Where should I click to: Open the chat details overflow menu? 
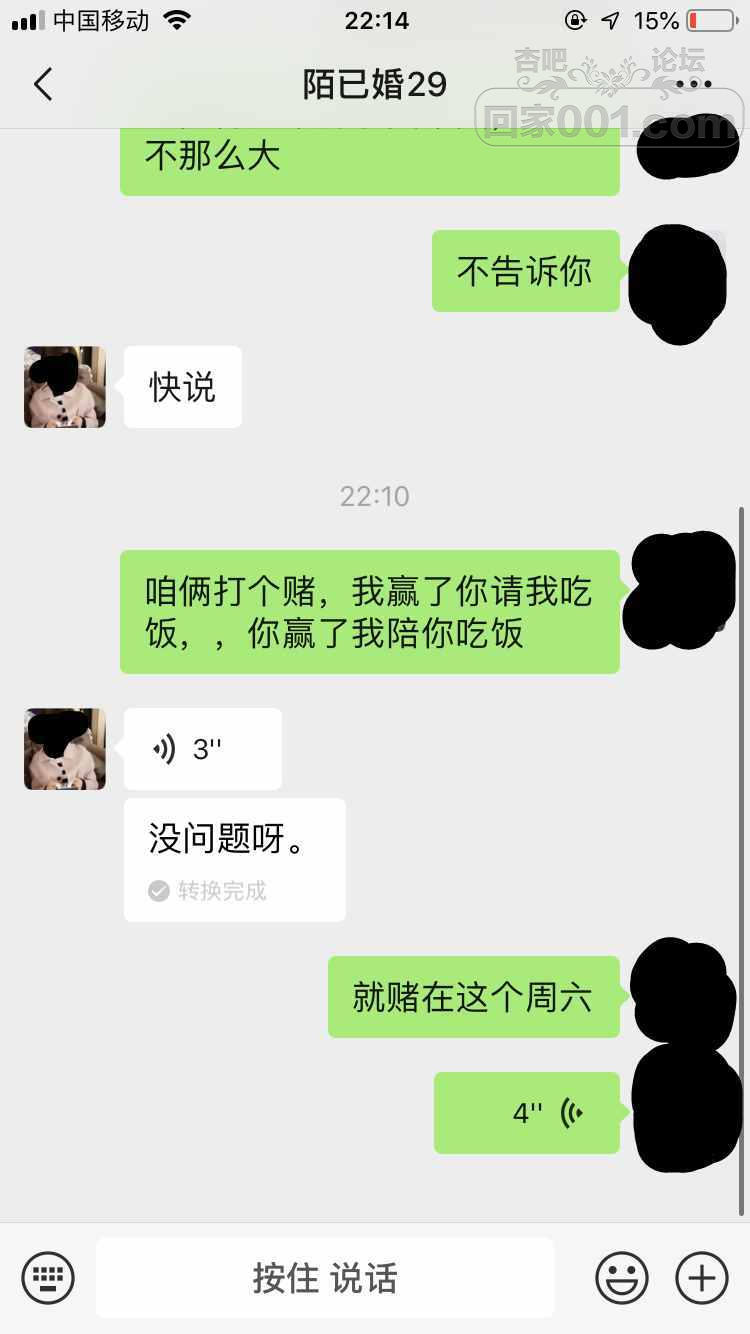693,85
